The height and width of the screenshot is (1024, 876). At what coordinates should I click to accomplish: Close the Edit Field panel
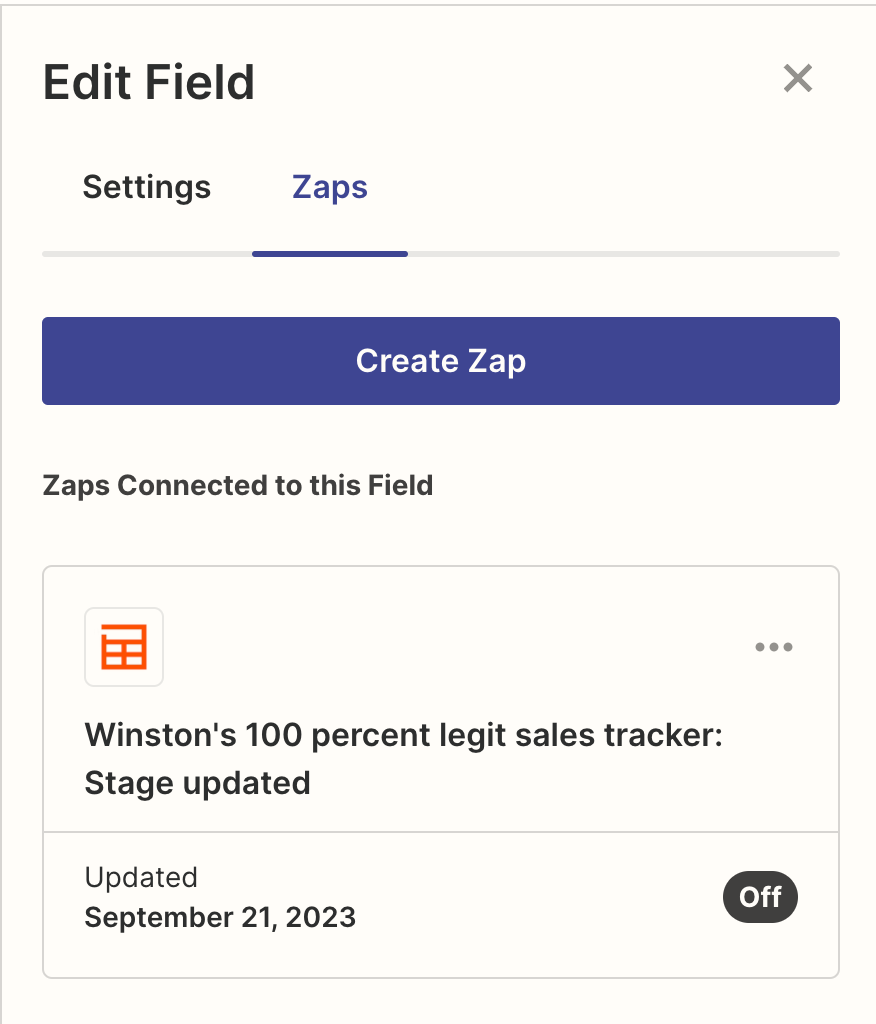point(797,78)
